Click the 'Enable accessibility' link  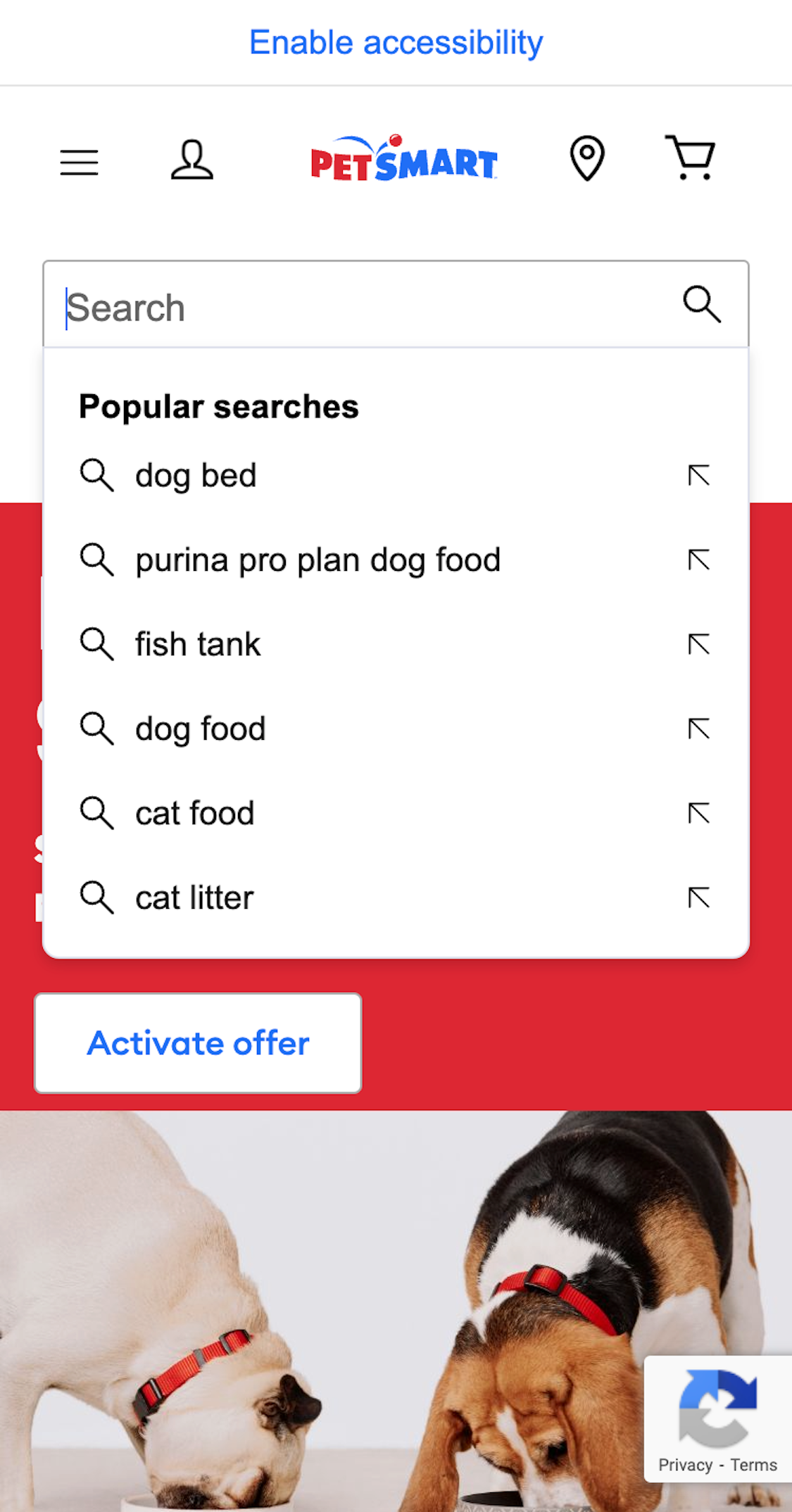395,42
